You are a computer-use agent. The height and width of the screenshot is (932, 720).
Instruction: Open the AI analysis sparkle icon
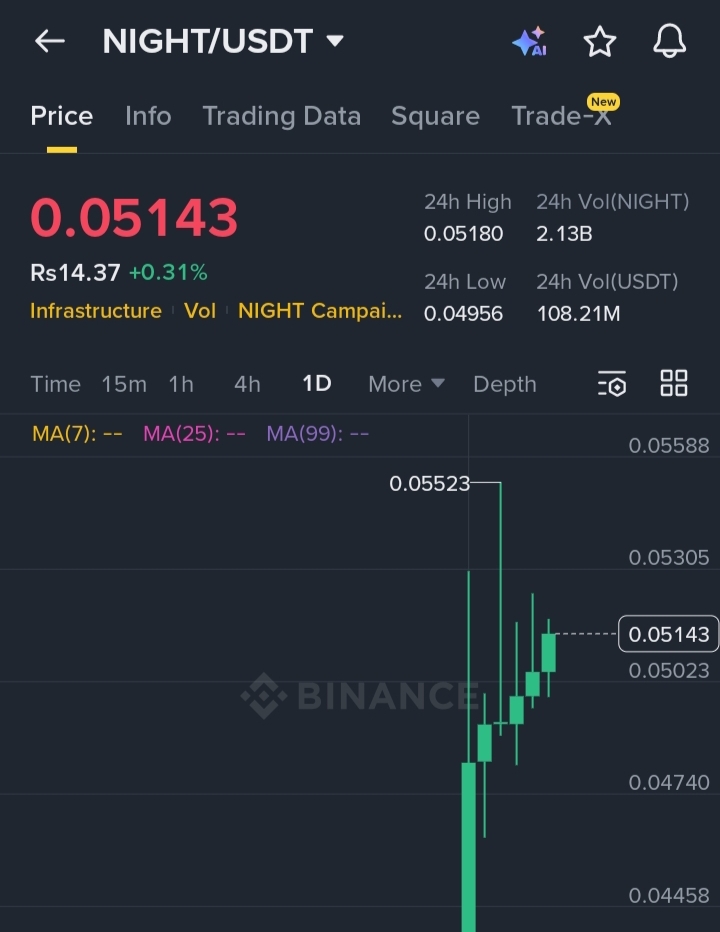(529, 42)
